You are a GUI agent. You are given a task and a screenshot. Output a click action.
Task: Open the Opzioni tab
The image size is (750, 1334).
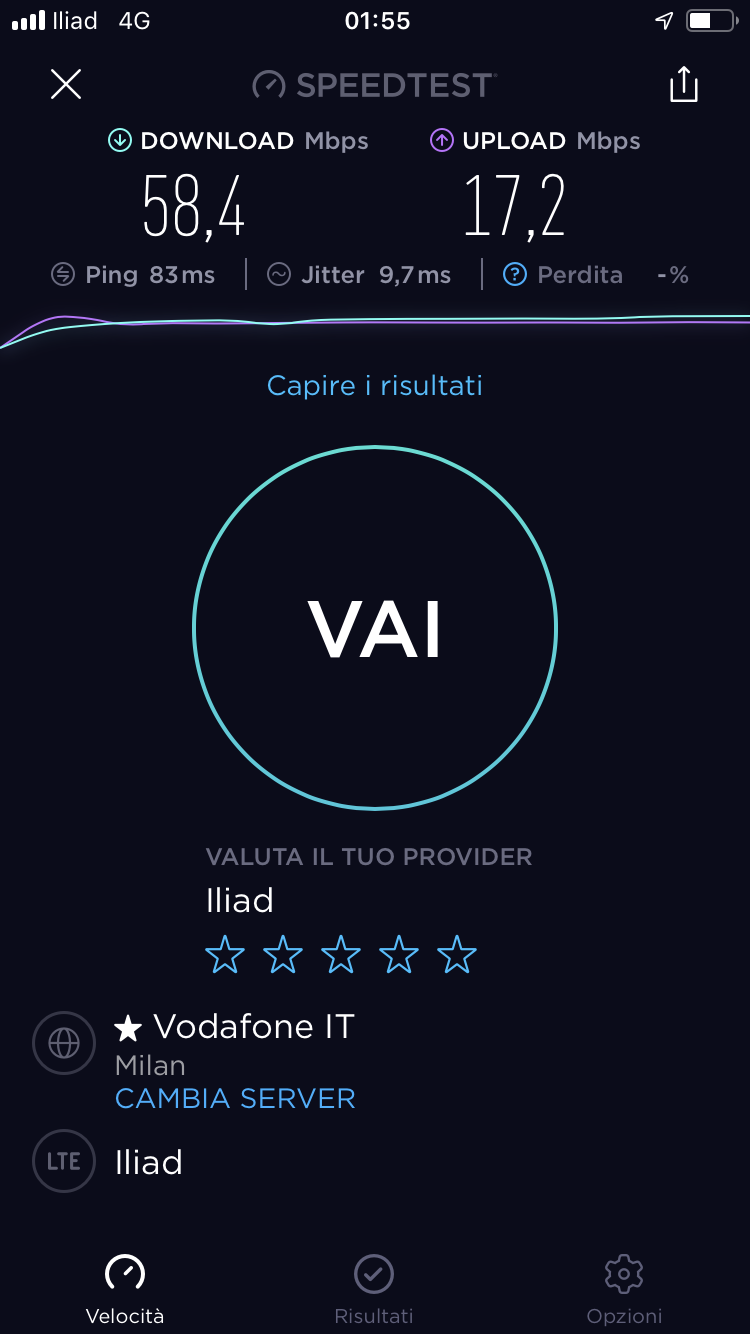point(624,1290)
